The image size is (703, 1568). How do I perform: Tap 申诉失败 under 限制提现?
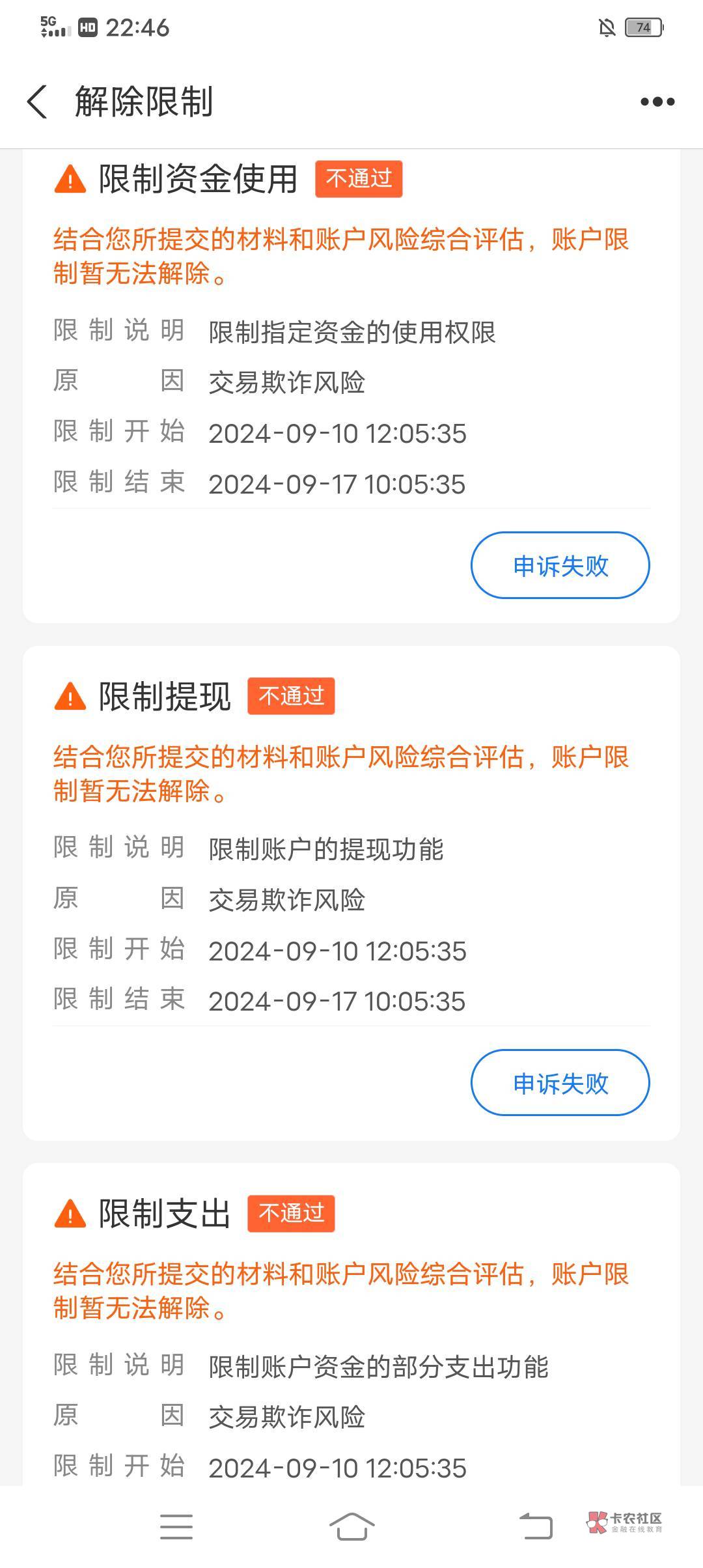coord(560,1082)
